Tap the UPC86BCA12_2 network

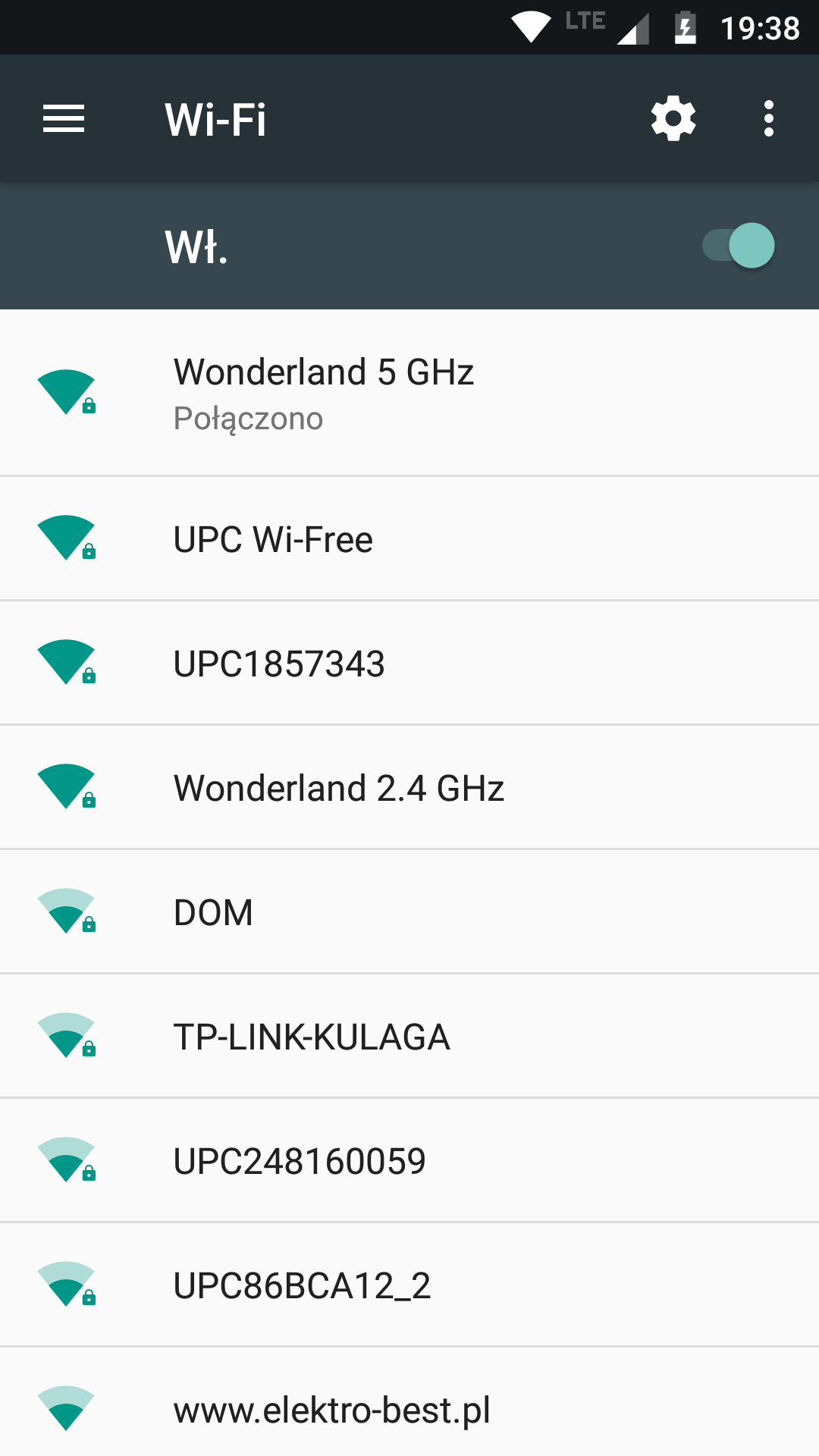click(x=409, y=1285)
